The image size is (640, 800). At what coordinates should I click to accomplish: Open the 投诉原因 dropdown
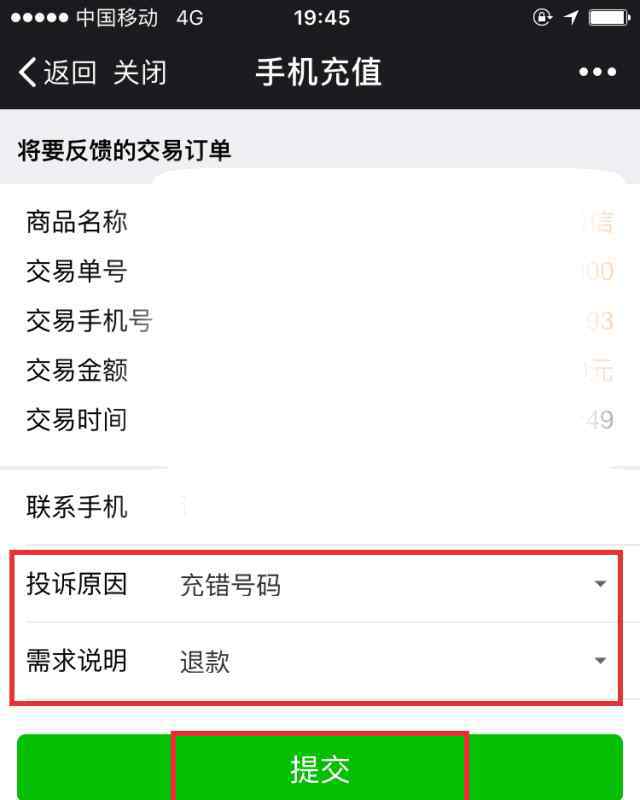click(x=390, y=585)
